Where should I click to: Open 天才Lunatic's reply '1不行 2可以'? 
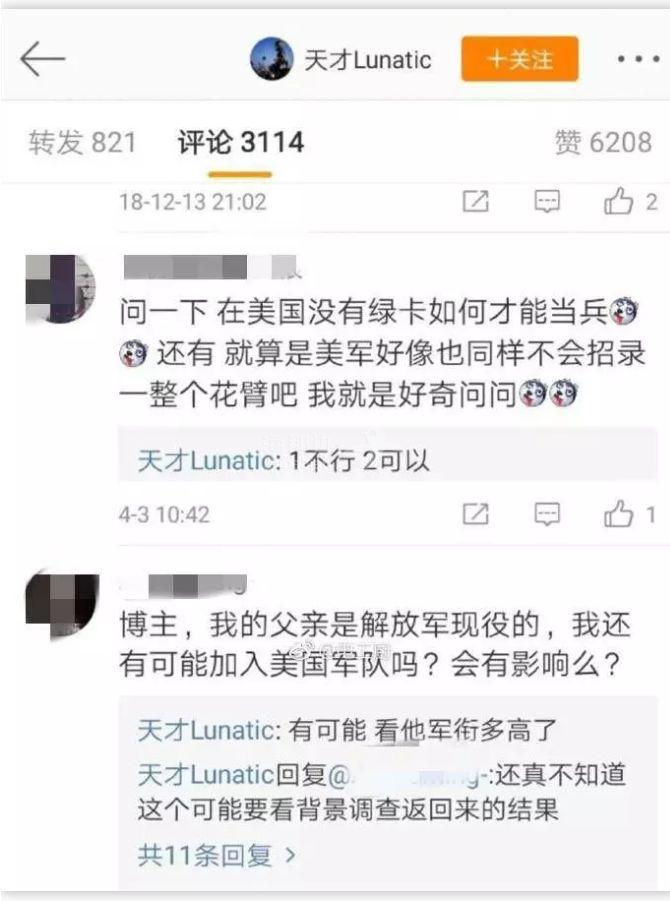click(x=284, y=462)
